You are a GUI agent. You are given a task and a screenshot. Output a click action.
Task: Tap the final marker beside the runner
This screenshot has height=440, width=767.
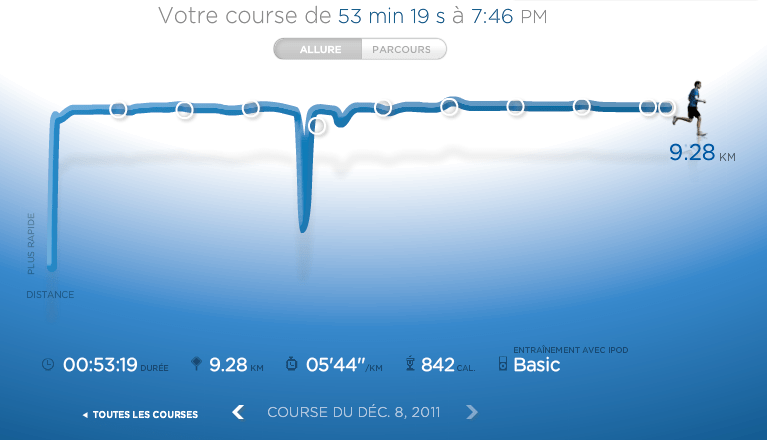point(666,108)
